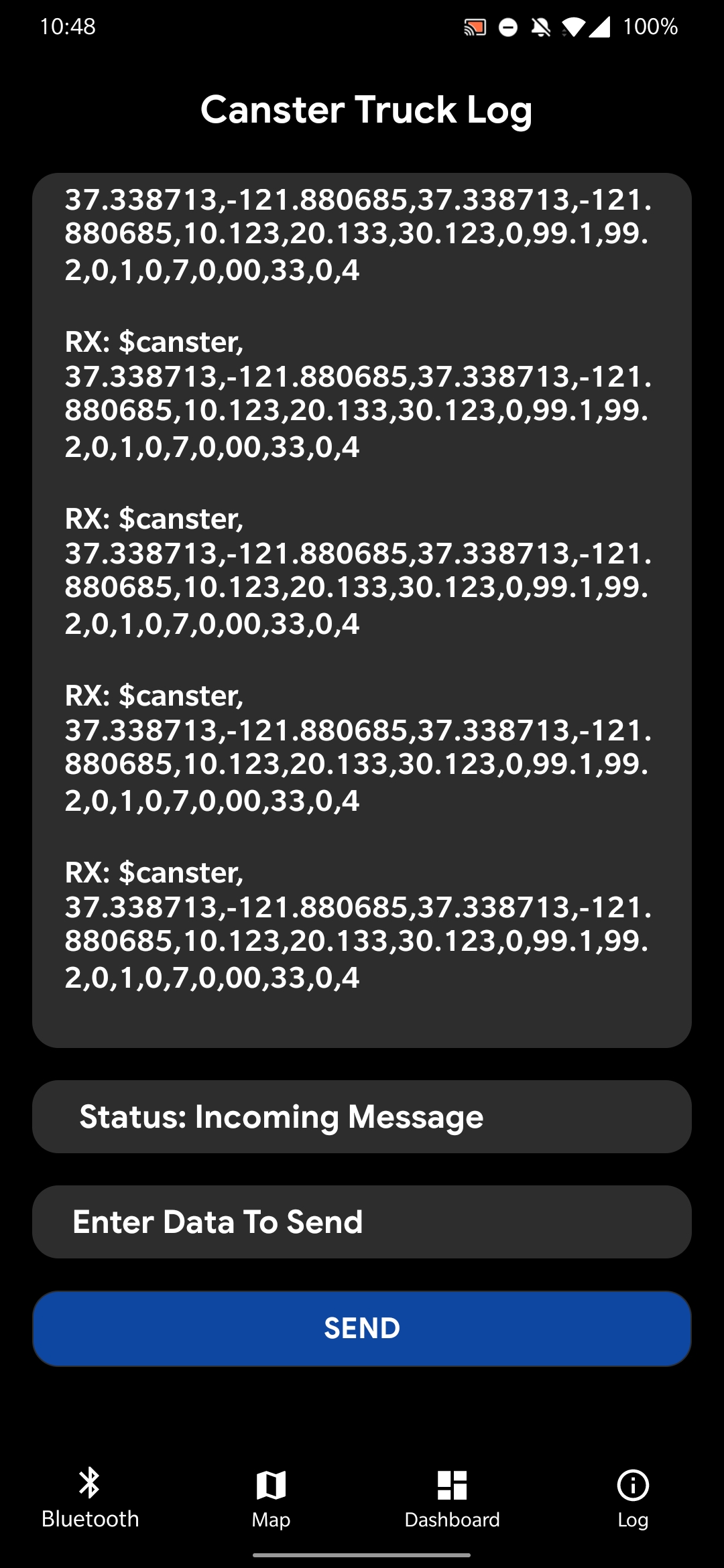Screen dimensions: 724x1568
Task: Switch to the Bluetooth tab
Action: tap(90, 1498)
